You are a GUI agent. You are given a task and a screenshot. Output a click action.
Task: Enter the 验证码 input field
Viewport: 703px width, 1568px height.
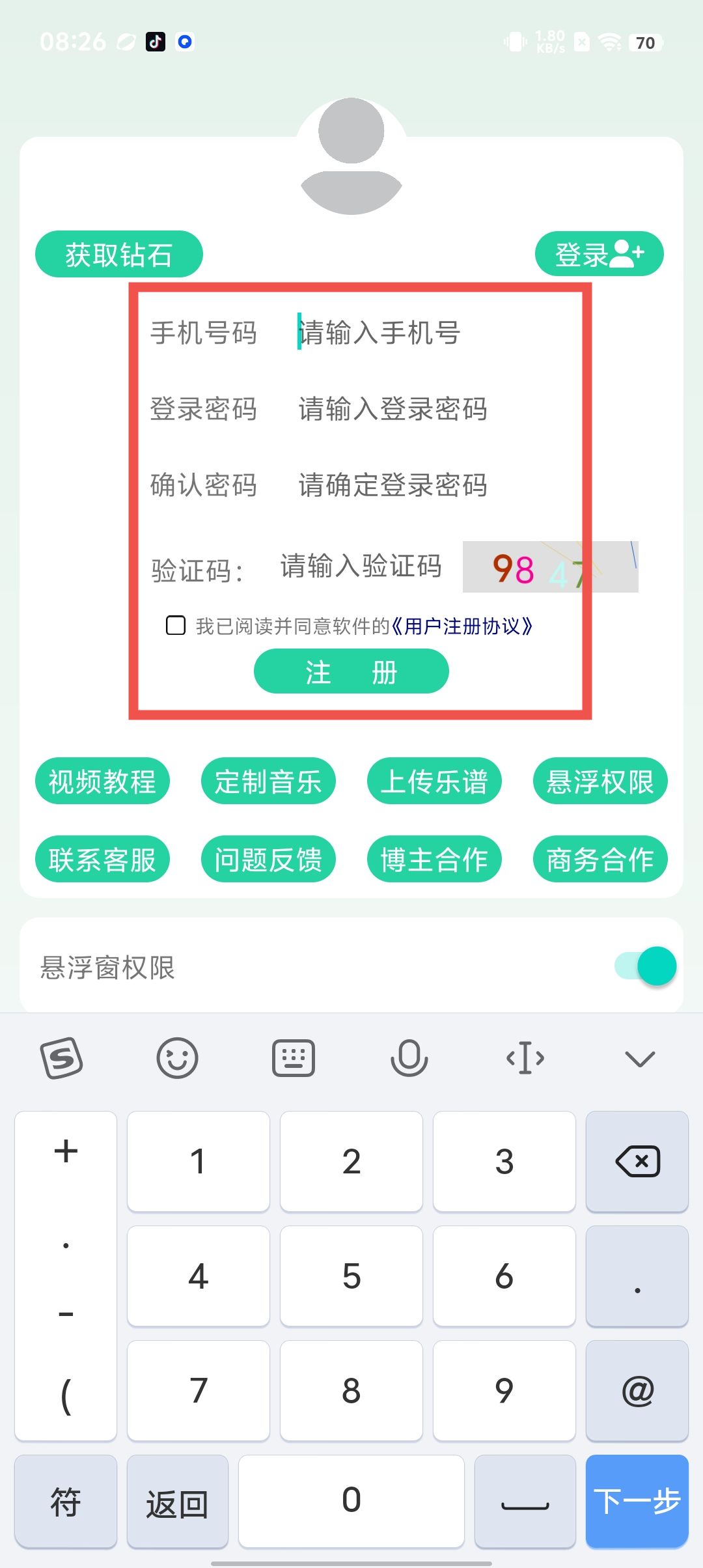(x=361, y=566)
